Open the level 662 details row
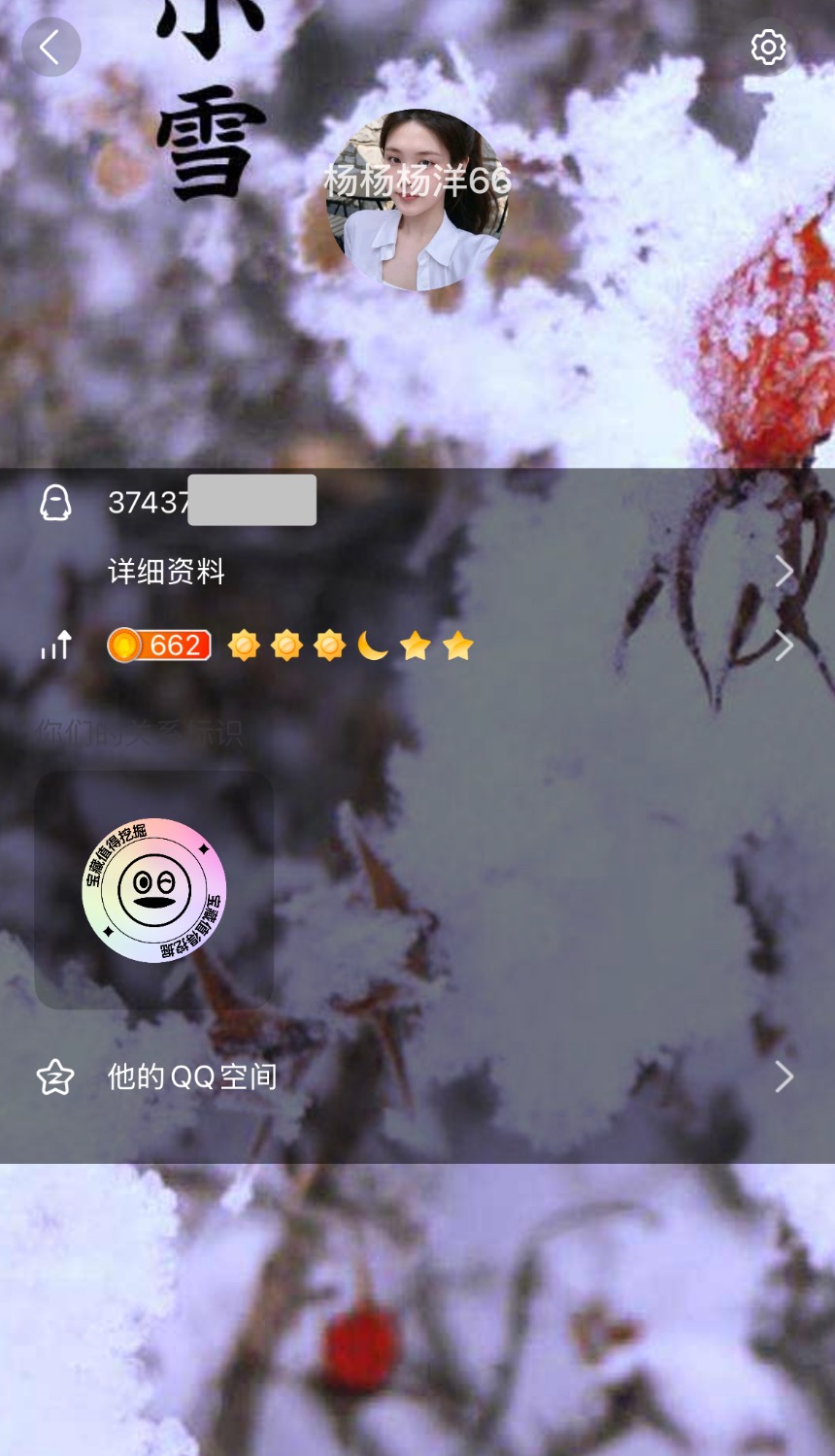The image size is (835, 1456). [417, 645]
